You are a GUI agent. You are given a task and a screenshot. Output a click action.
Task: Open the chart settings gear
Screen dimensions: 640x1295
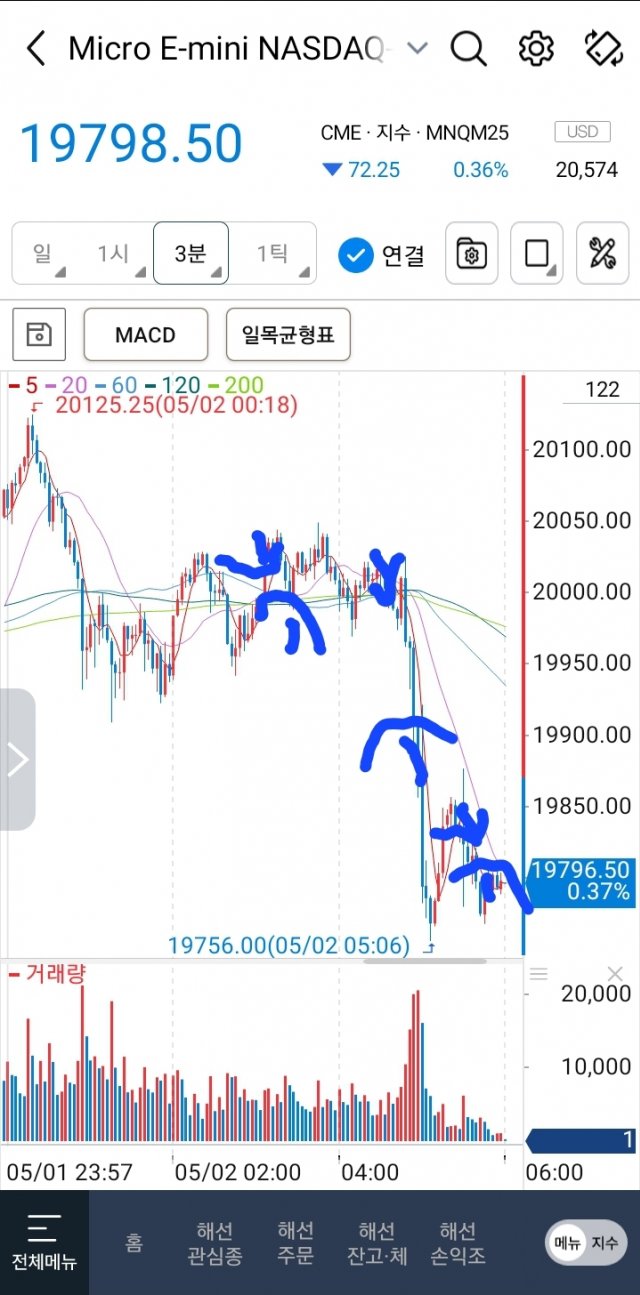point(536,48)
